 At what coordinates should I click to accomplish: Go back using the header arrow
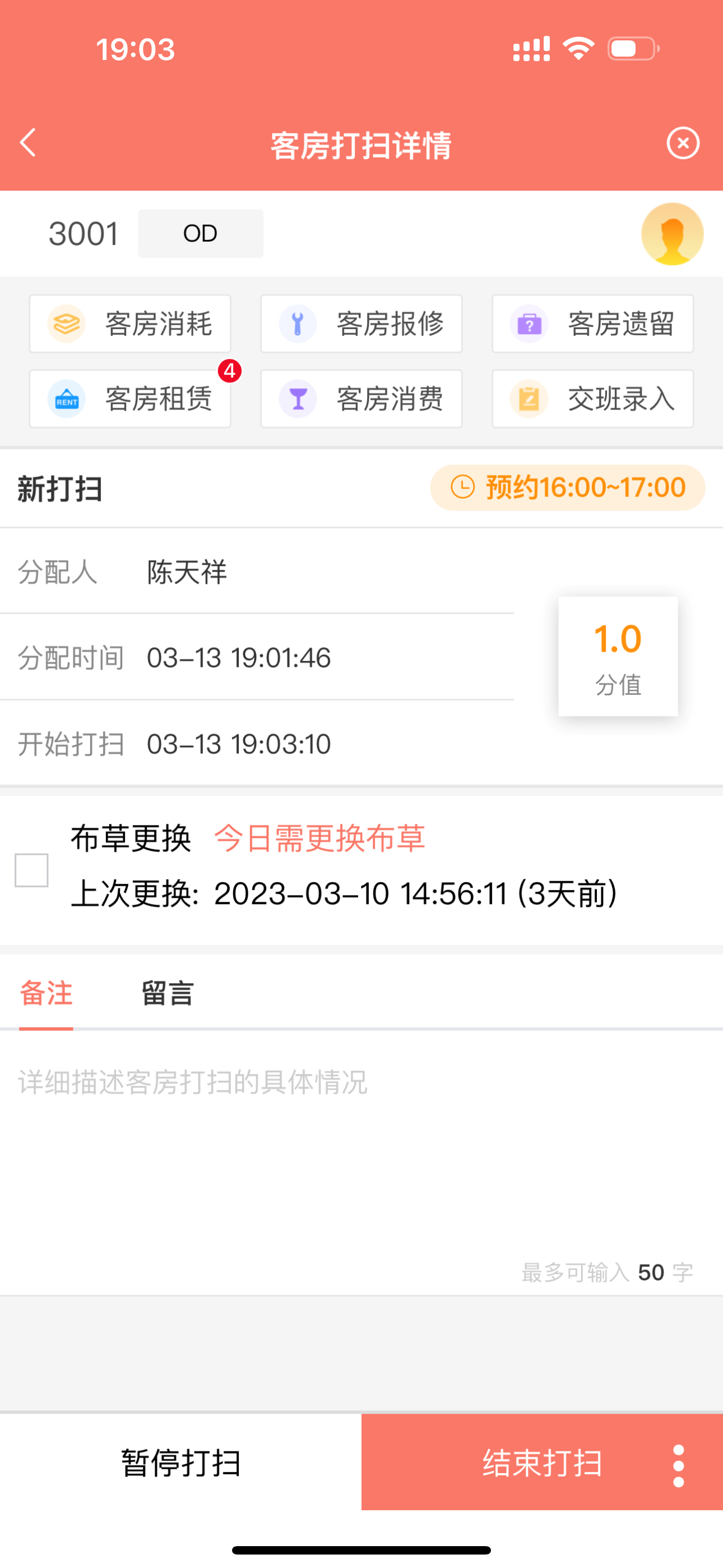(29, 143)
